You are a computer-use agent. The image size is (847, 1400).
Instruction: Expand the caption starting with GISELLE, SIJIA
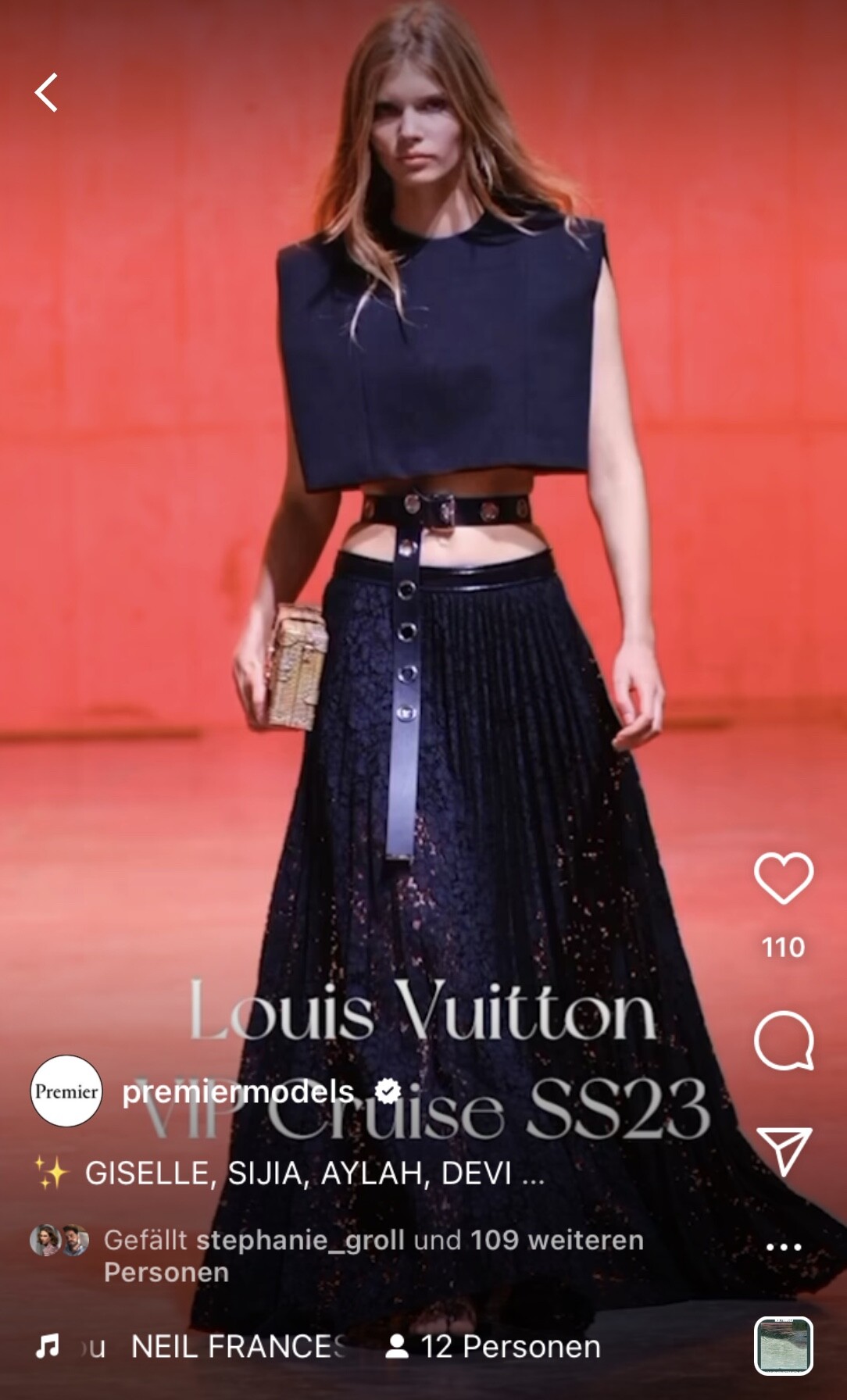(313, 1173)
